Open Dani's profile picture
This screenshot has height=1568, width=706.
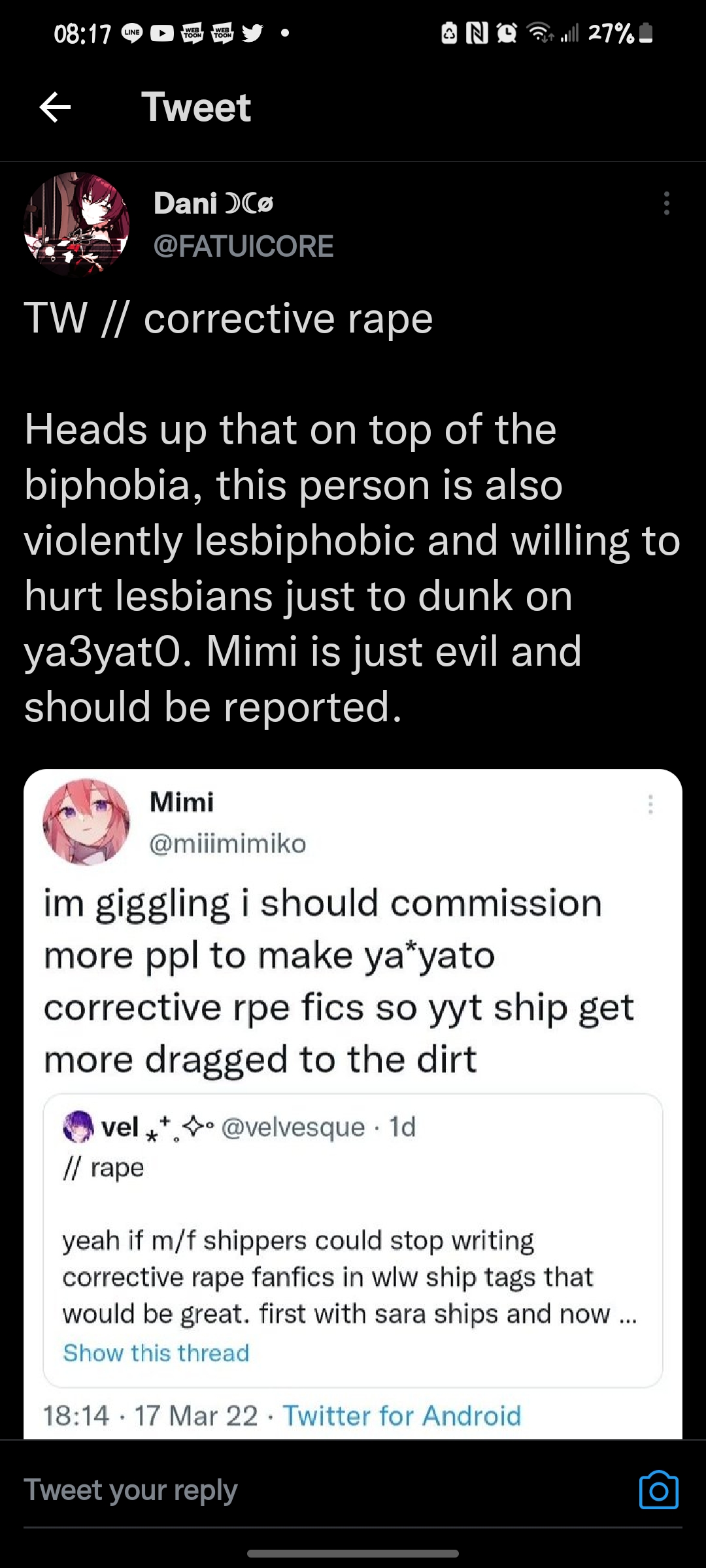[76, 224]
